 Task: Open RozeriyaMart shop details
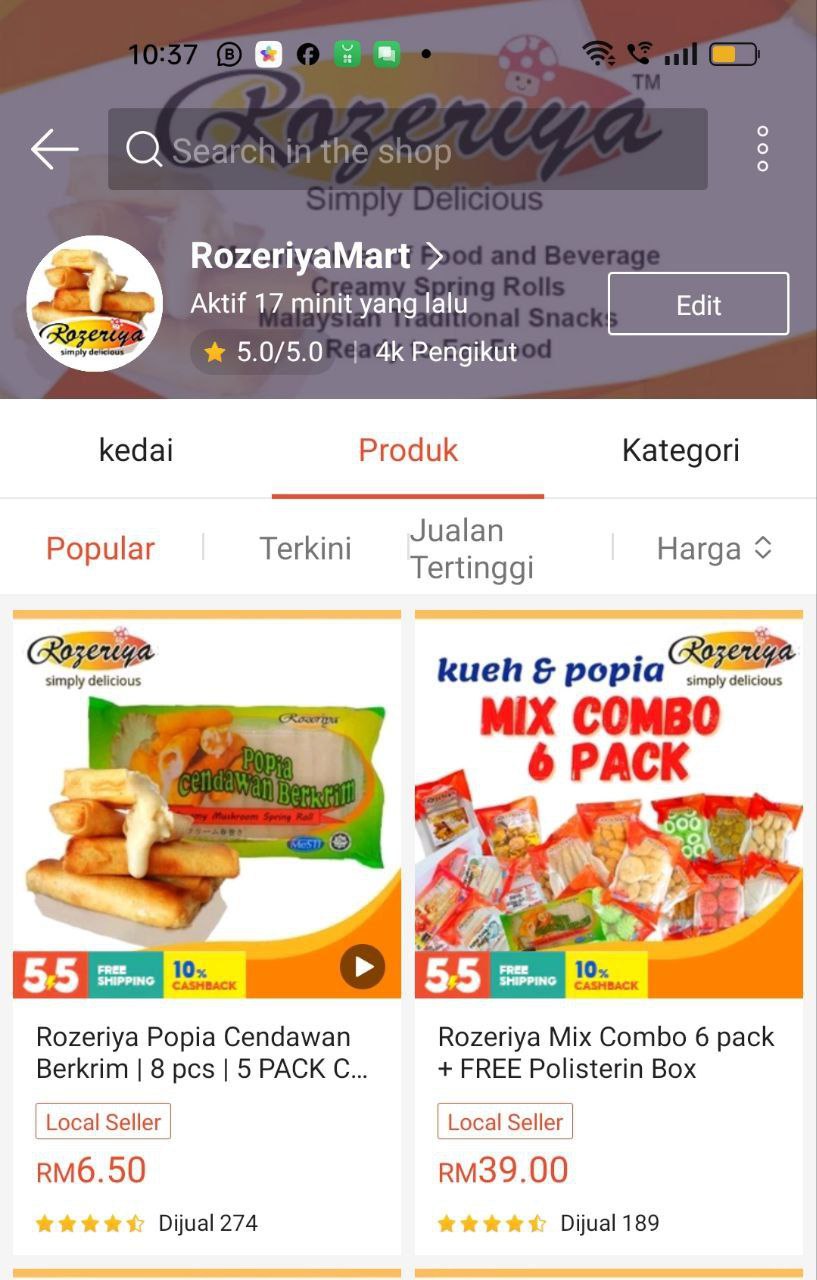(317, 257)
